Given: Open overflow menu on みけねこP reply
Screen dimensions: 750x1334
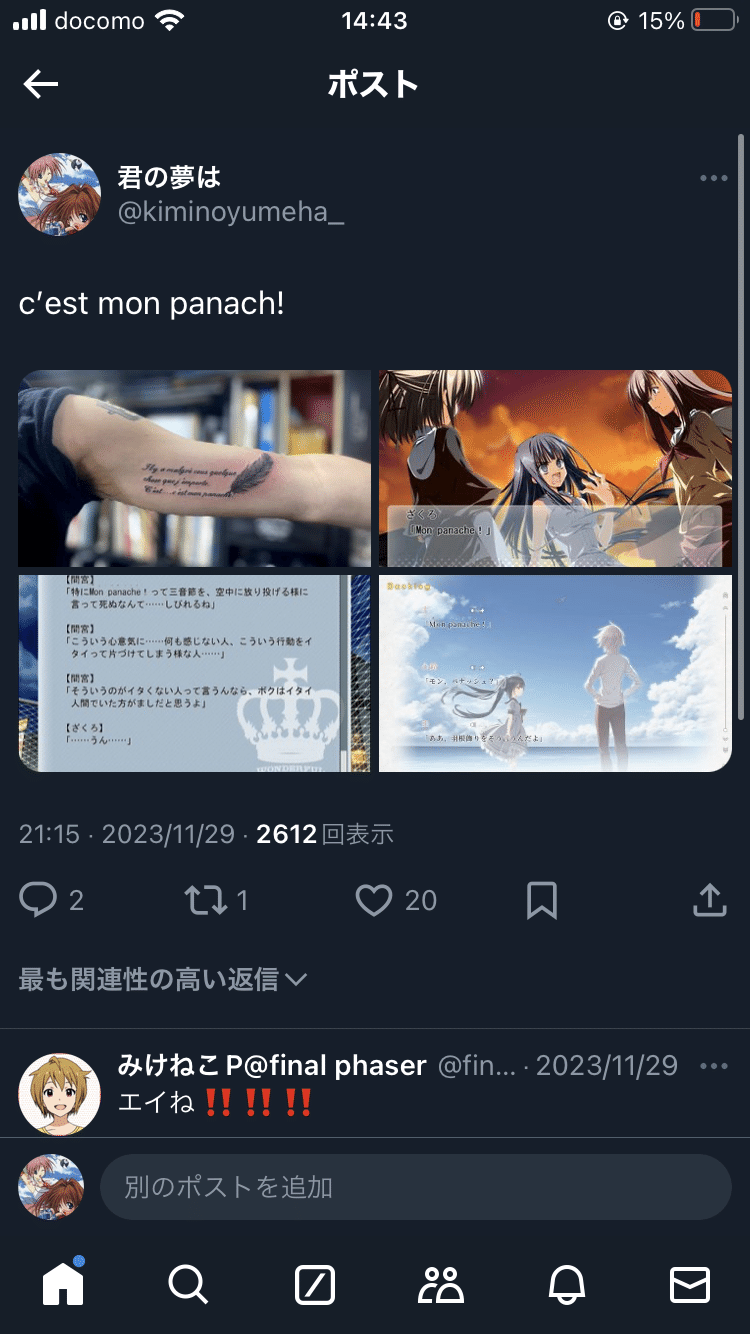Looking at the screenshot, I should pyautogui.click(x=713, y=1066).
